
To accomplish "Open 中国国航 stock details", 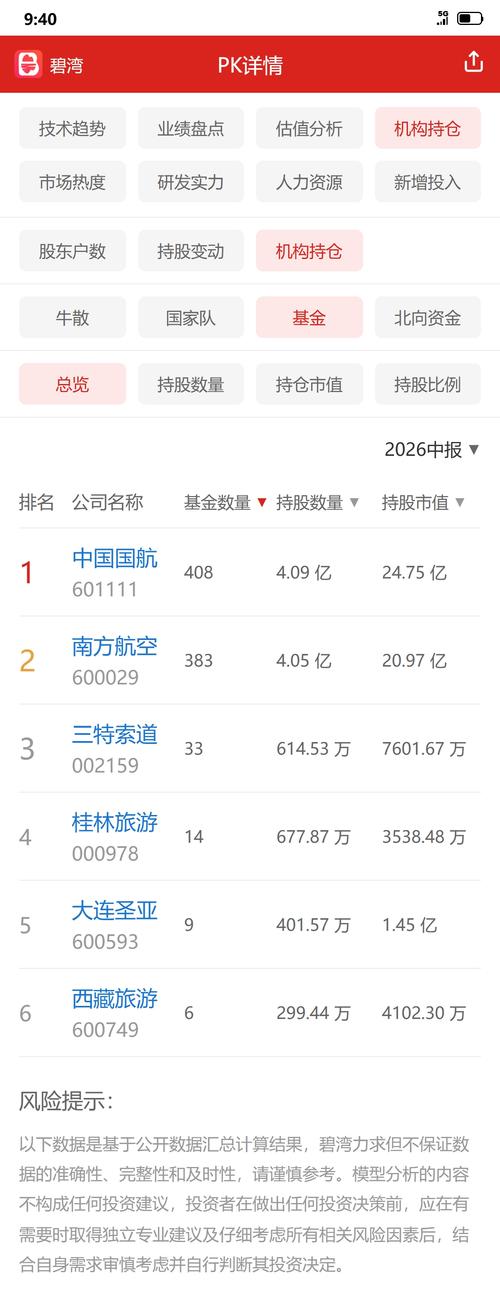I will point(114,558).
